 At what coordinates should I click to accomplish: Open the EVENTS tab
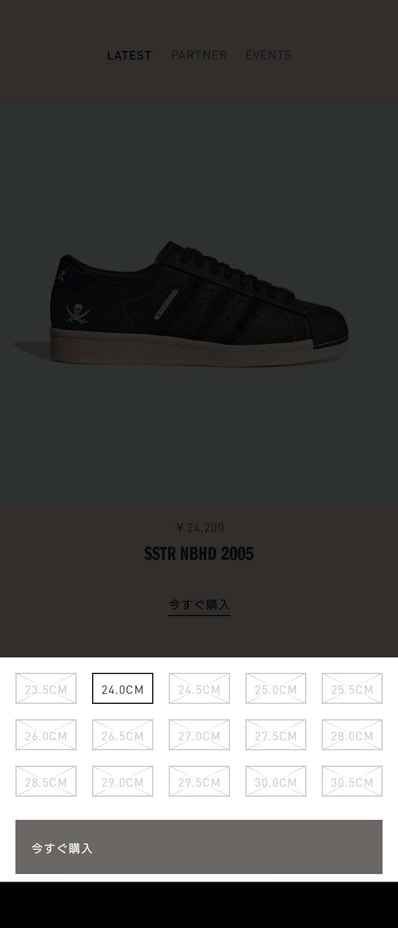pyautogui.click(x=268, y=55)
